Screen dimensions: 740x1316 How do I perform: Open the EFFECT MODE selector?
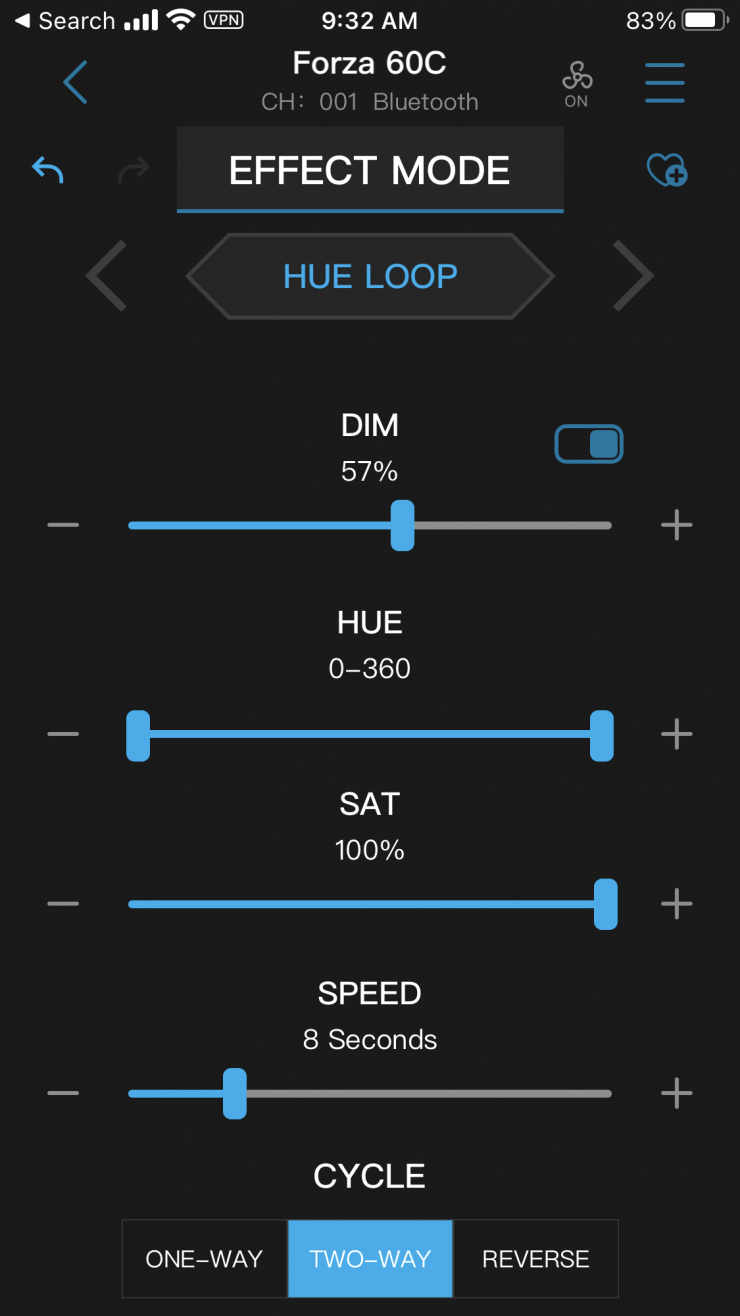[370, 170]
